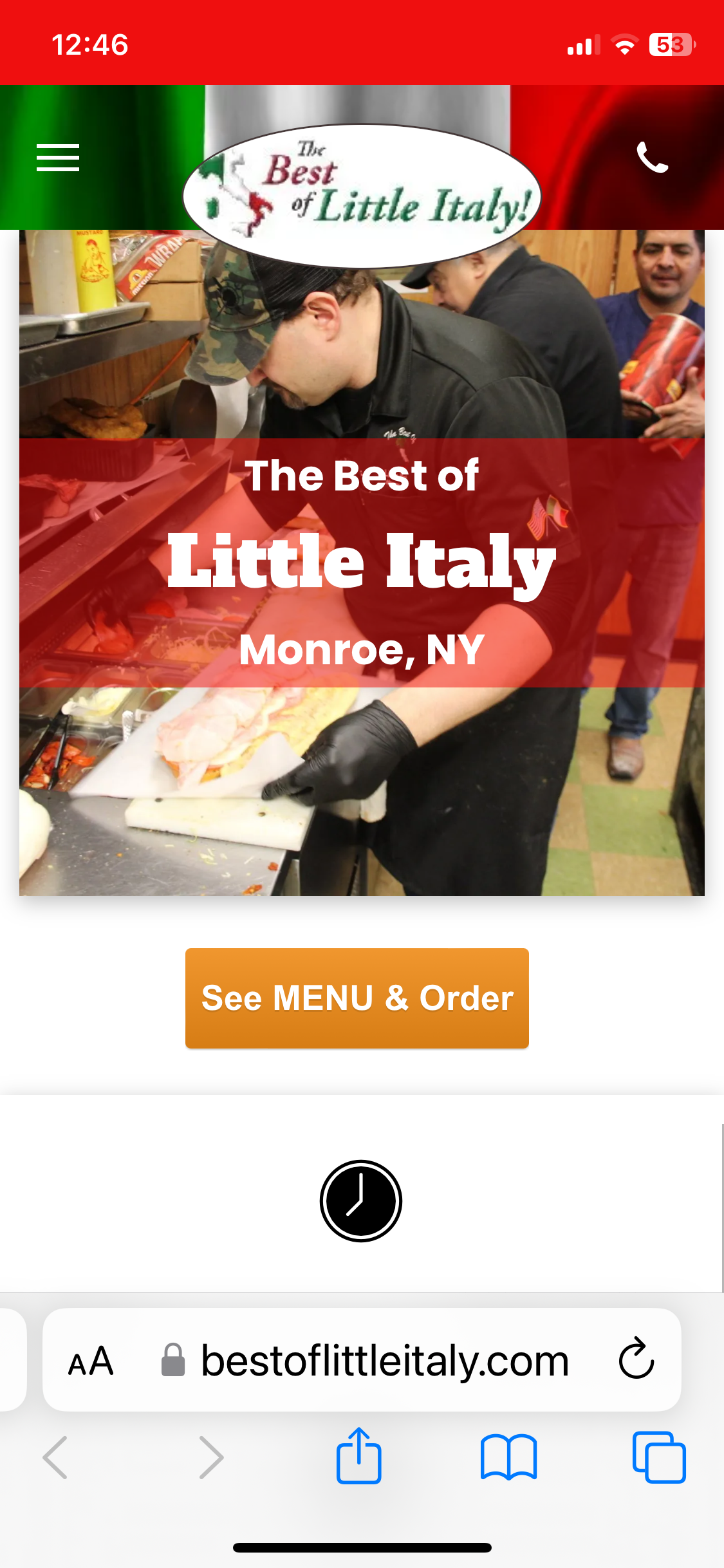Reload the current page
The image size is (724, 1568).
click(636, 1359)
